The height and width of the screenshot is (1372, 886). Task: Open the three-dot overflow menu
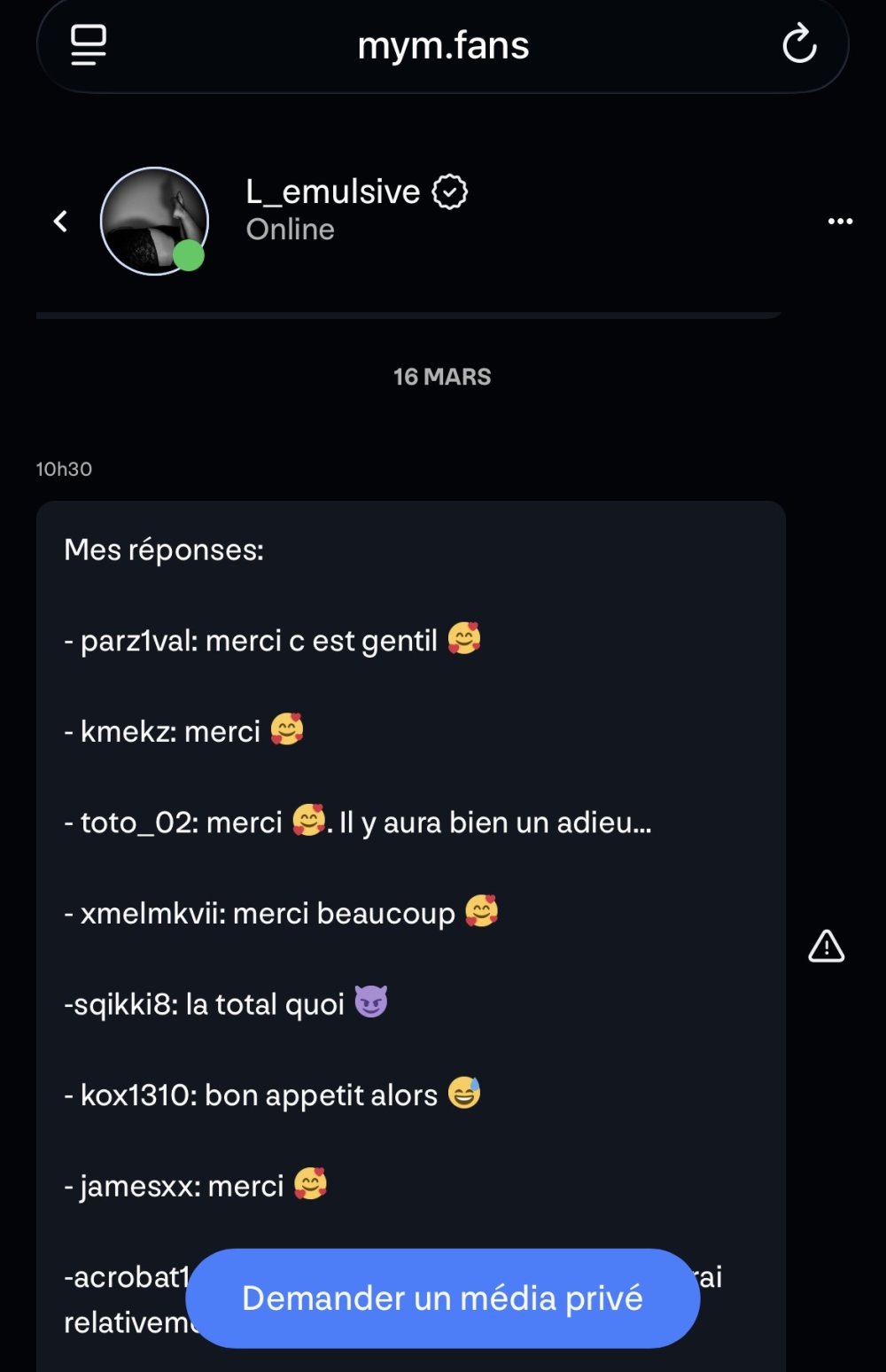839,221
